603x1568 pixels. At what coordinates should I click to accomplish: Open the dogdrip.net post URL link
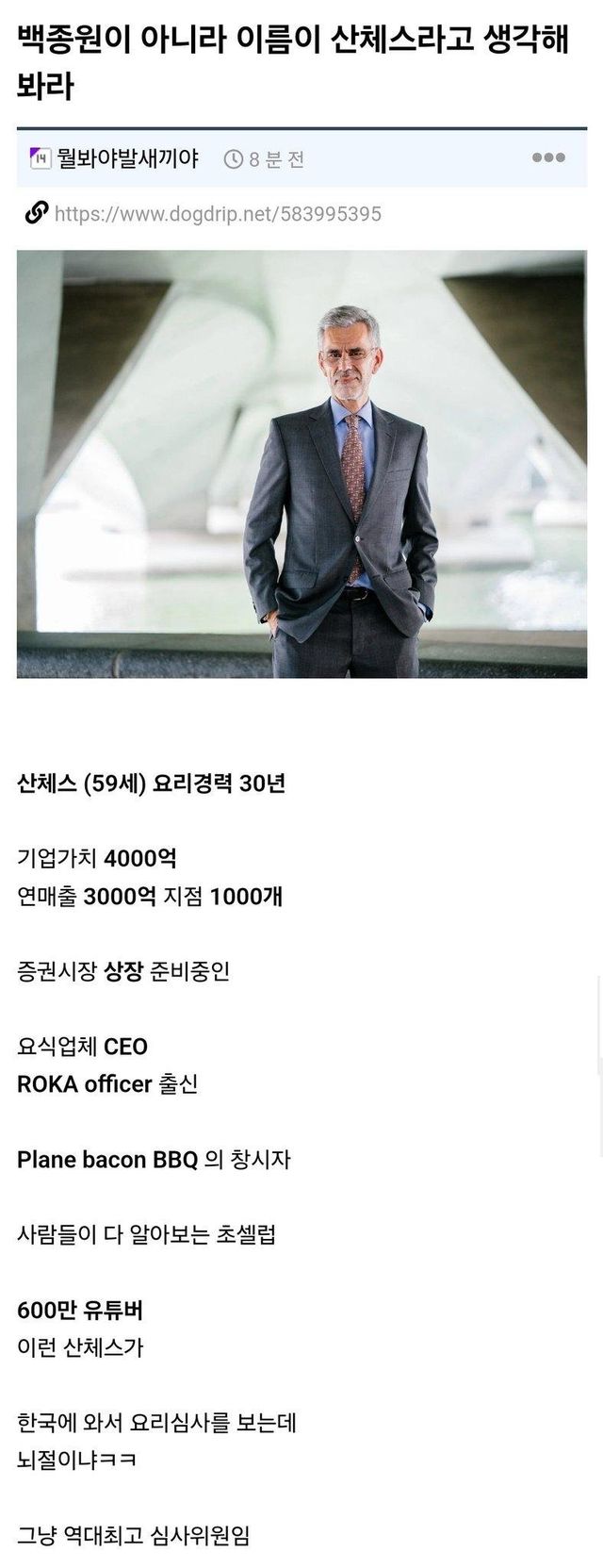point(218,214)
